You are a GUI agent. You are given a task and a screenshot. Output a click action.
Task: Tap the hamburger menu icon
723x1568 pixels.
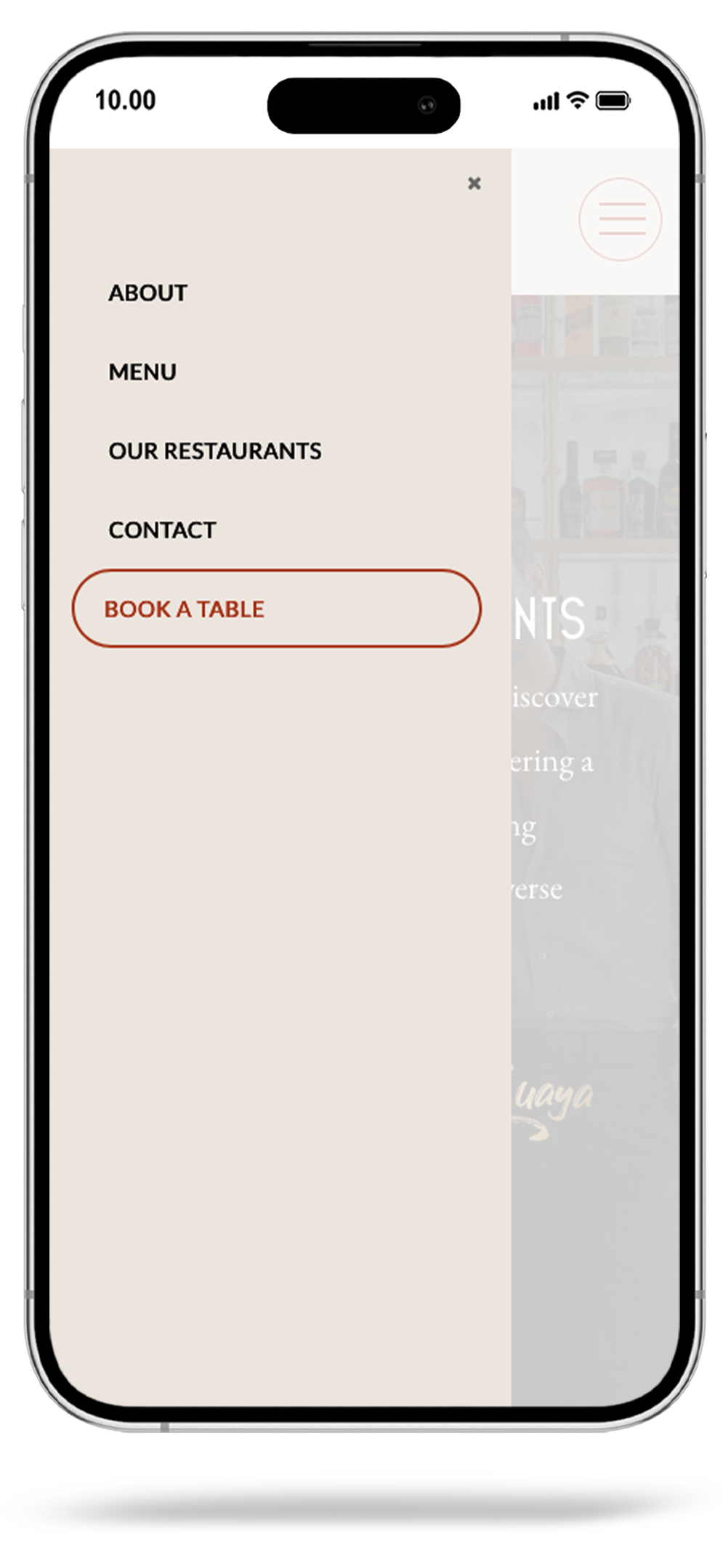[621, 219]
